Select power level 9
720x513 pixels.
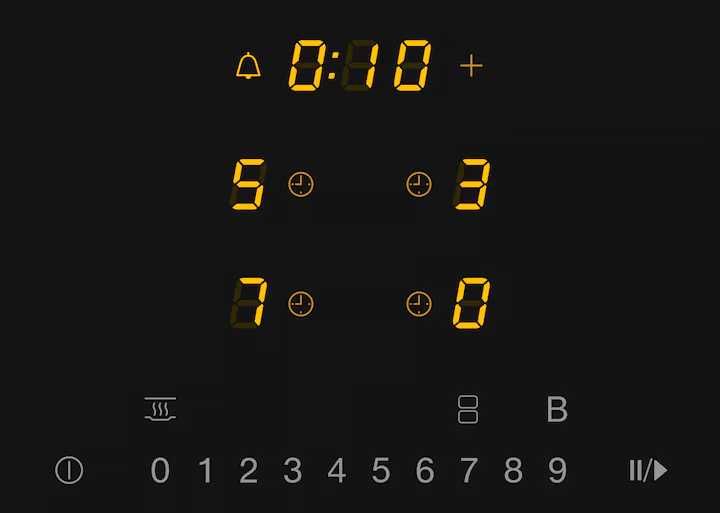pos(557,470)
